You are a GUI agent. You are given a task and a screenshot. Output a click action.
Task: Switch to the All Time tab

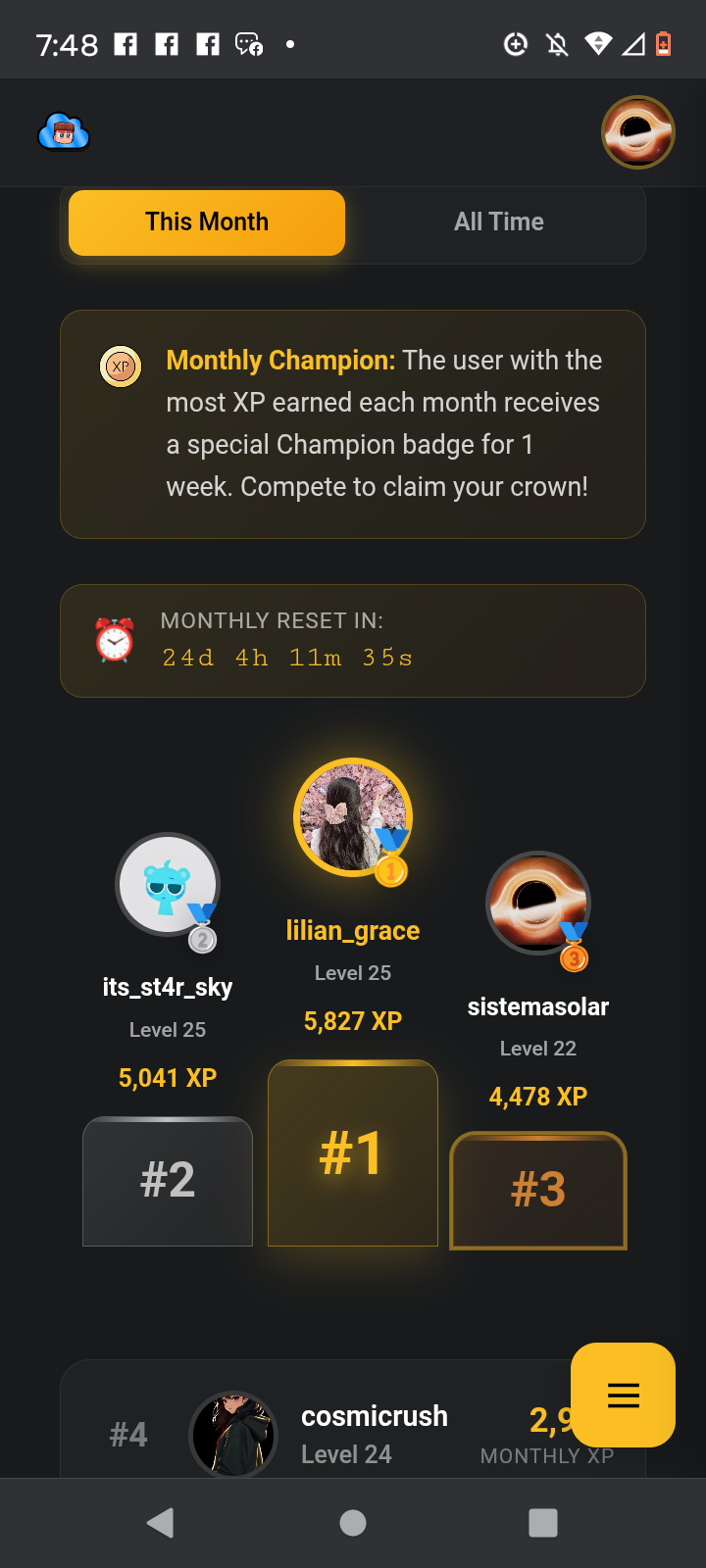point(498,222)
